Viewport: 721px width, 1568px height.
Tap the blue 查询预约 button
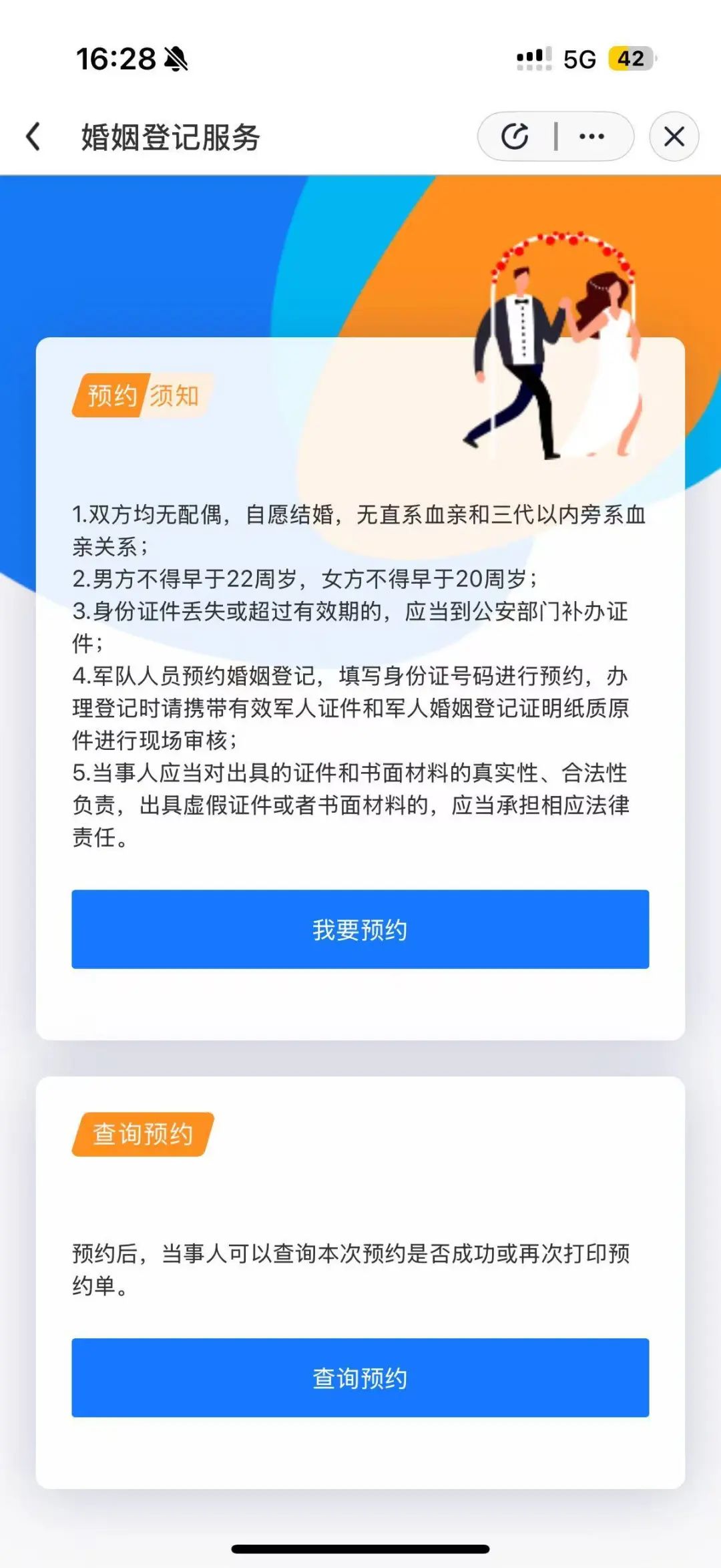coord(360,1378)
